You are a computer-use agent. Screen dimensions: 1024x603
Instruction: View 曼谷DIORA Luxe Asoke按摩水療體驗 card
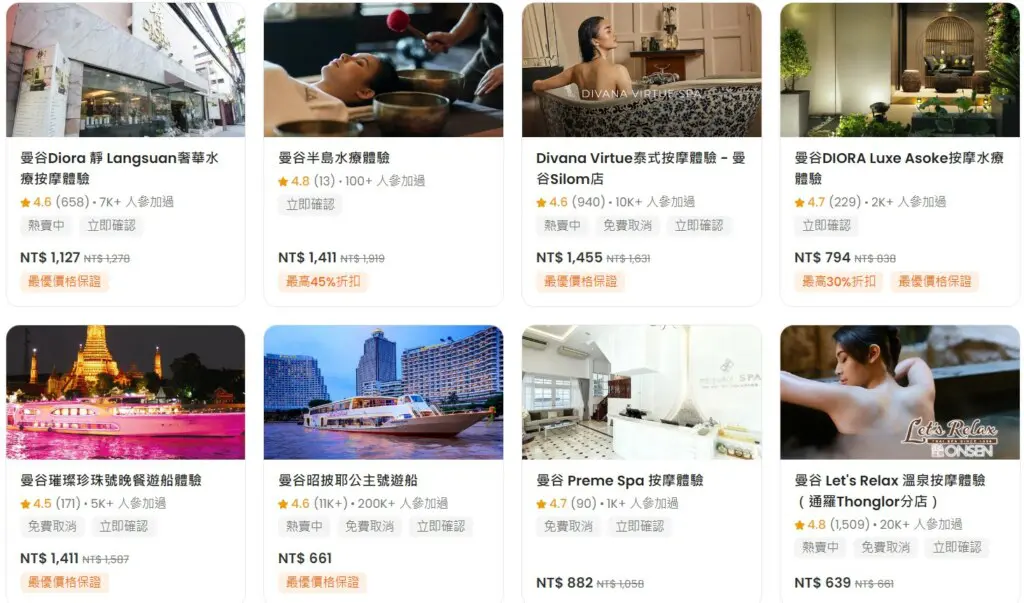tap(899, 168)
